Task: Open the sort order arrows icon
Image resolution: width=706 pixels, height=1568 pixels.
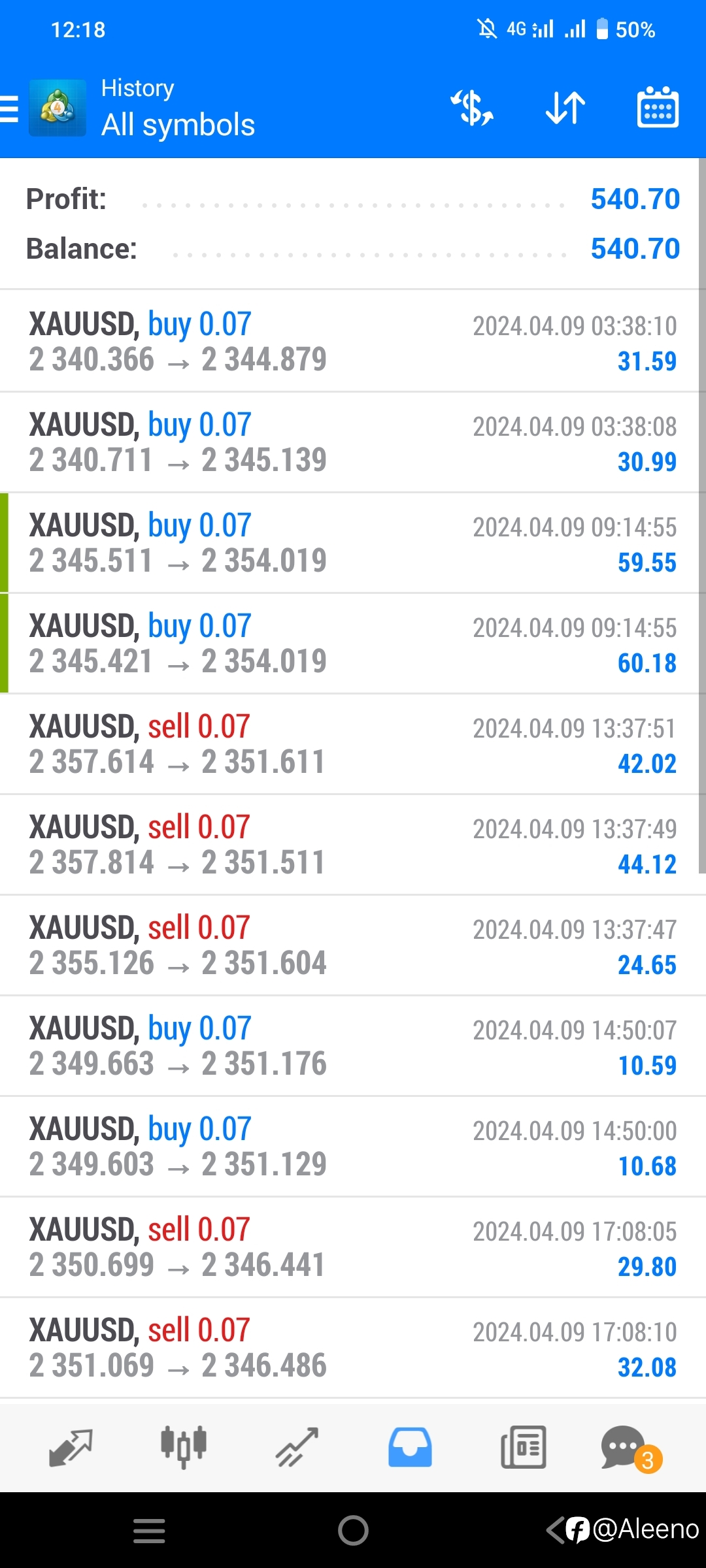Action: click(x=565, y=108)
